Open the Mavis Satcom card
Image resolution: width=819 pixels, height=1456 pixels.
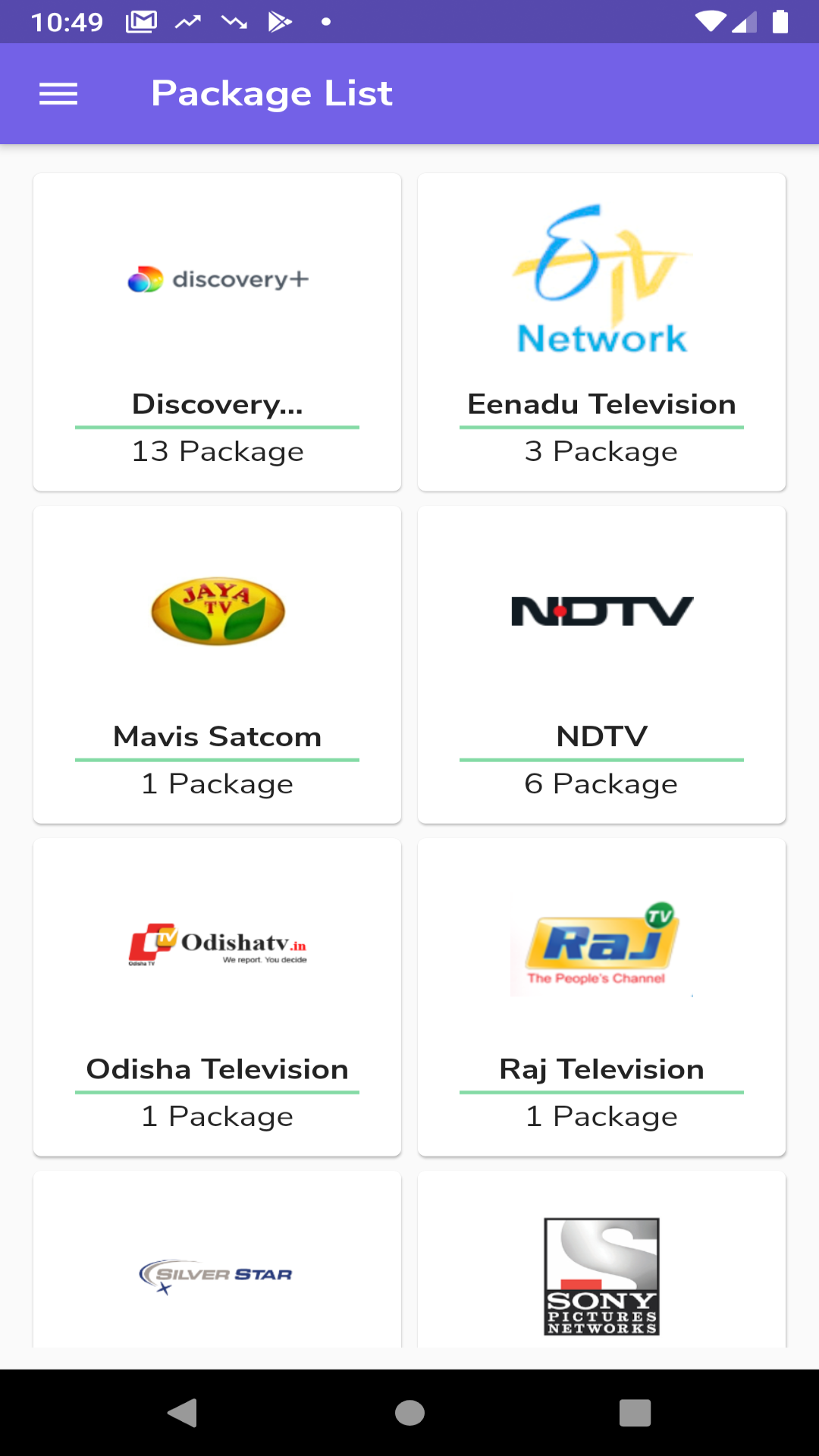point(217,664)
